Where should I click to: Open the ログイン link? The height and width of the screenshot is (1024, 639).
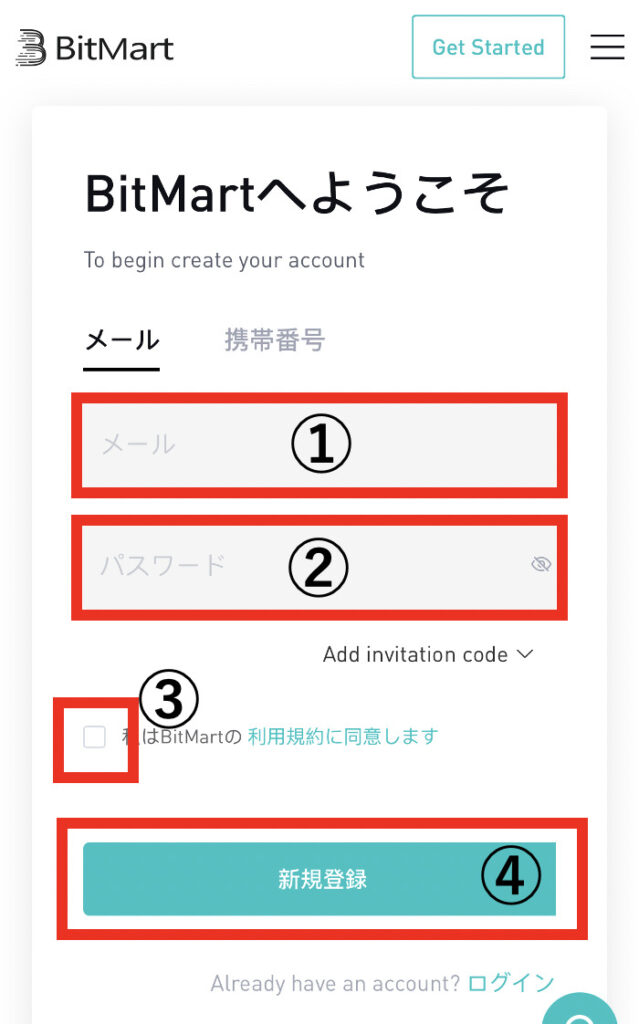[x=511, y=983]
